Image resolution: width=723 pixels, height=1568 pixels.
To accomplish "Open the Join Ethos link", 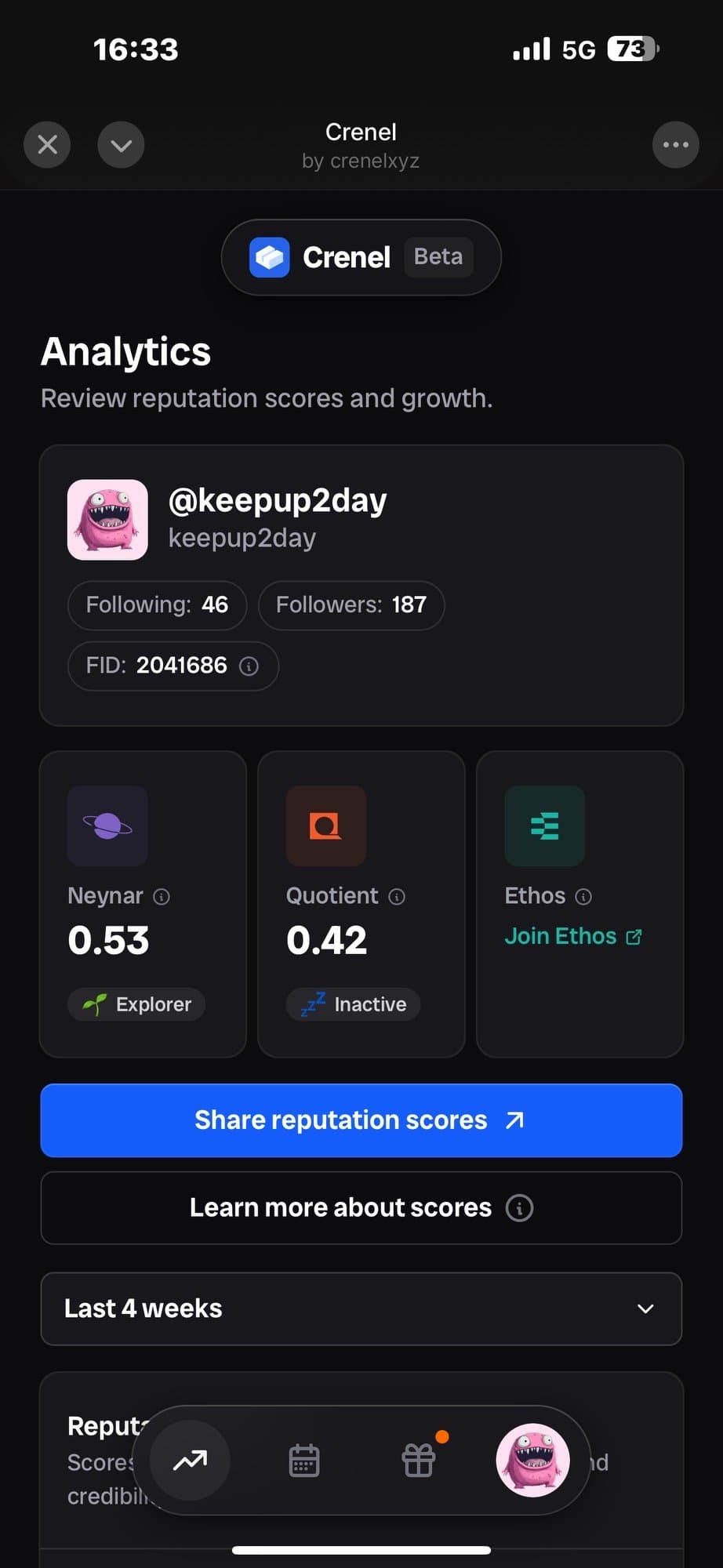I will 573,936.
